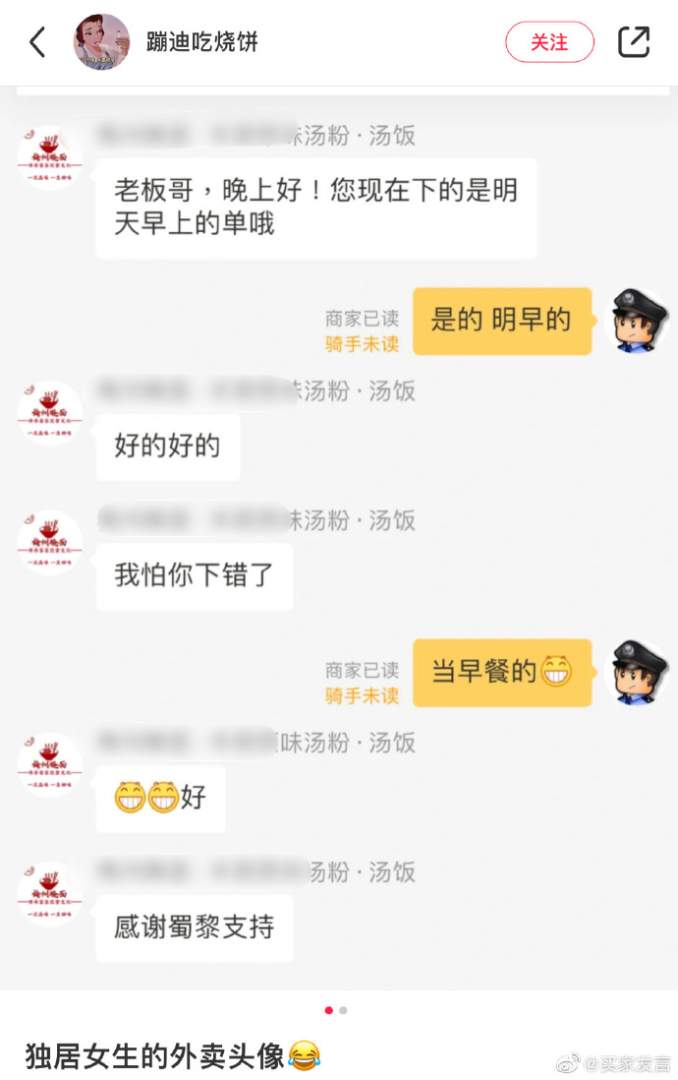The image size is (678, 1080).
Task: Open the profile picture of 蹦迪吃烧饼
Action: coord(101,42)
